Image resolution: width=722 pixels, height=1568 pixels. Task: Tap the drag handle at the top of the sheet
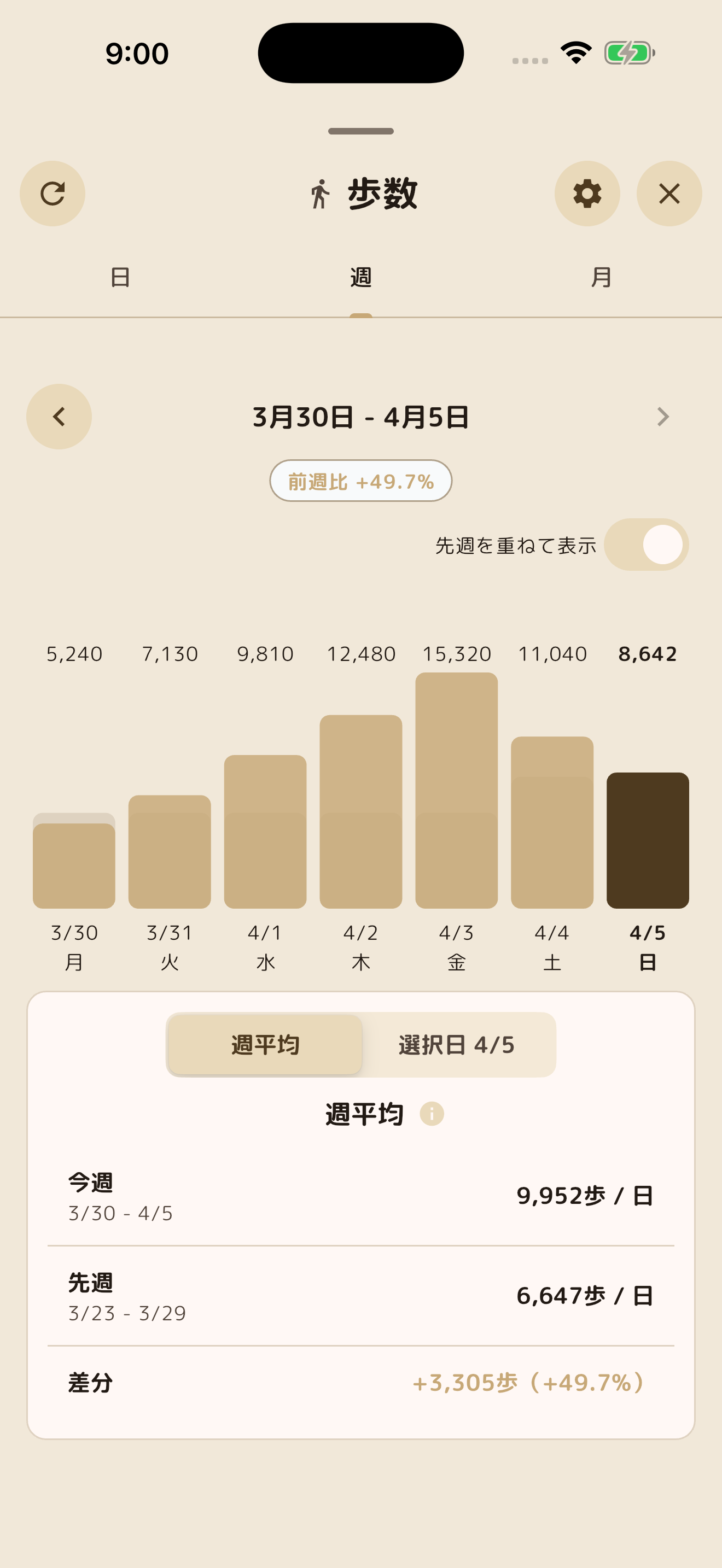(361, 131)
